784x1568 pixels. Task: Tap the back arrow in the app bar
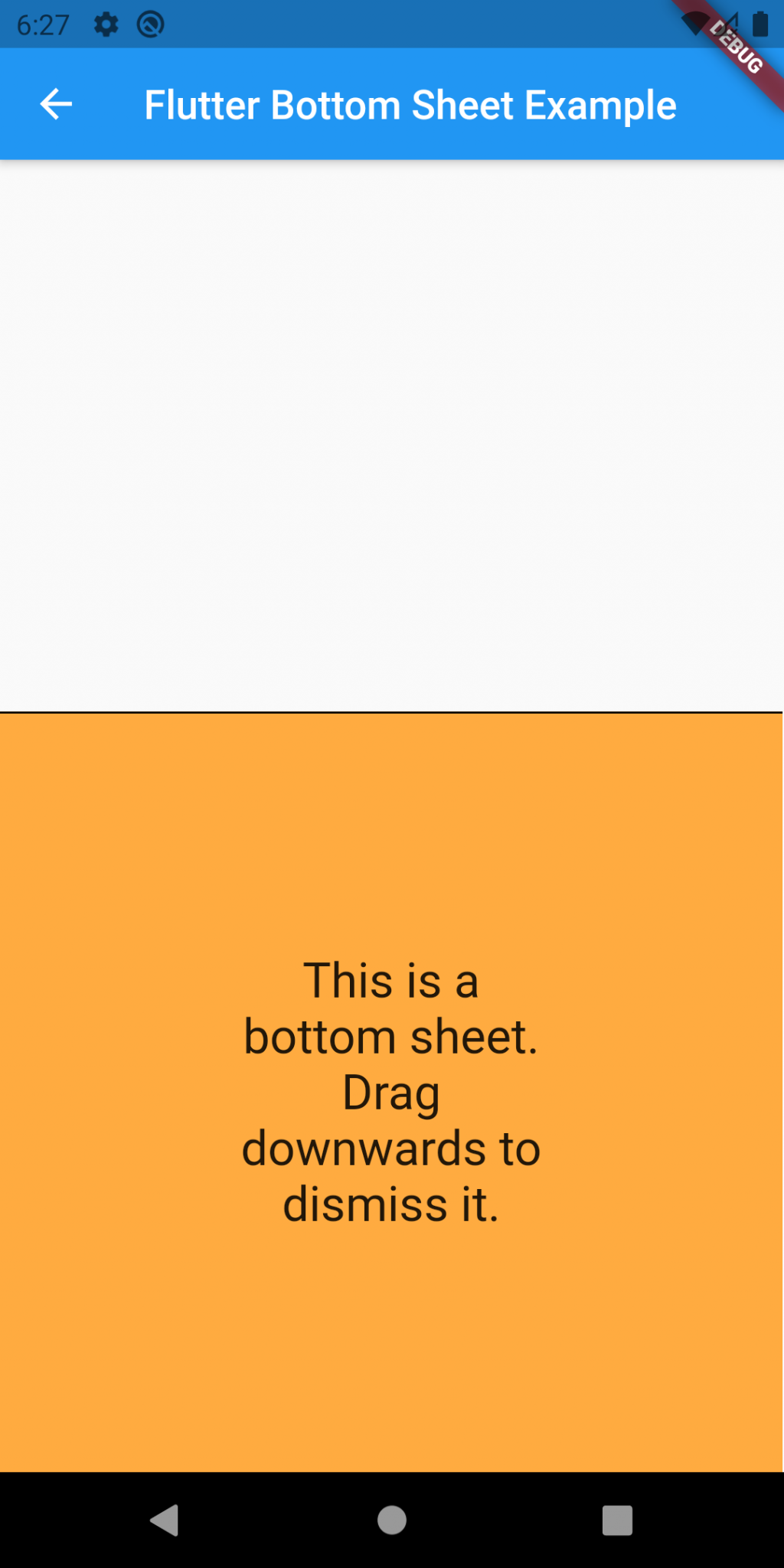(x=54, y=104)
